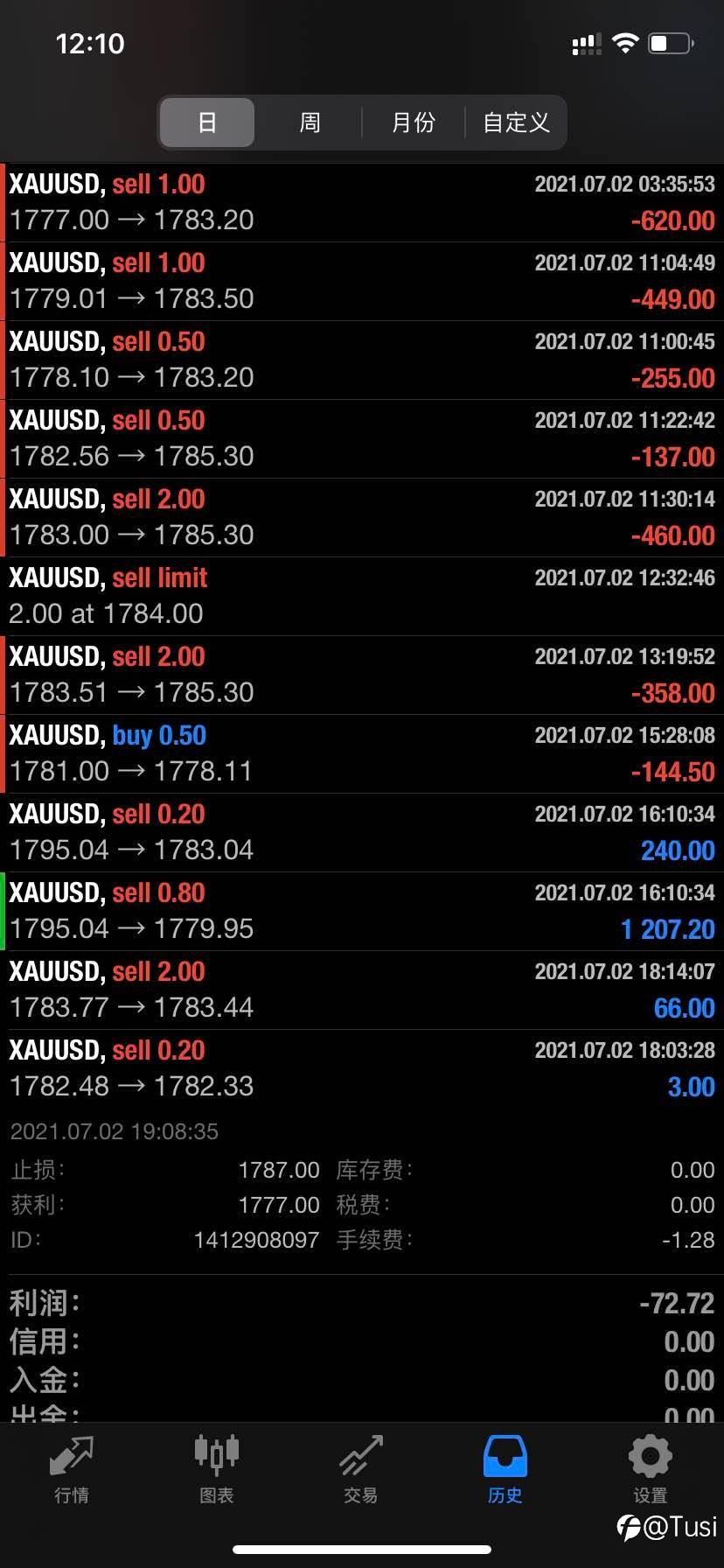Expand the sell 1.00 trade with -449.00 loss
Image resolution: width=724 pixels, height=1568 pixels.
point(362,281)
